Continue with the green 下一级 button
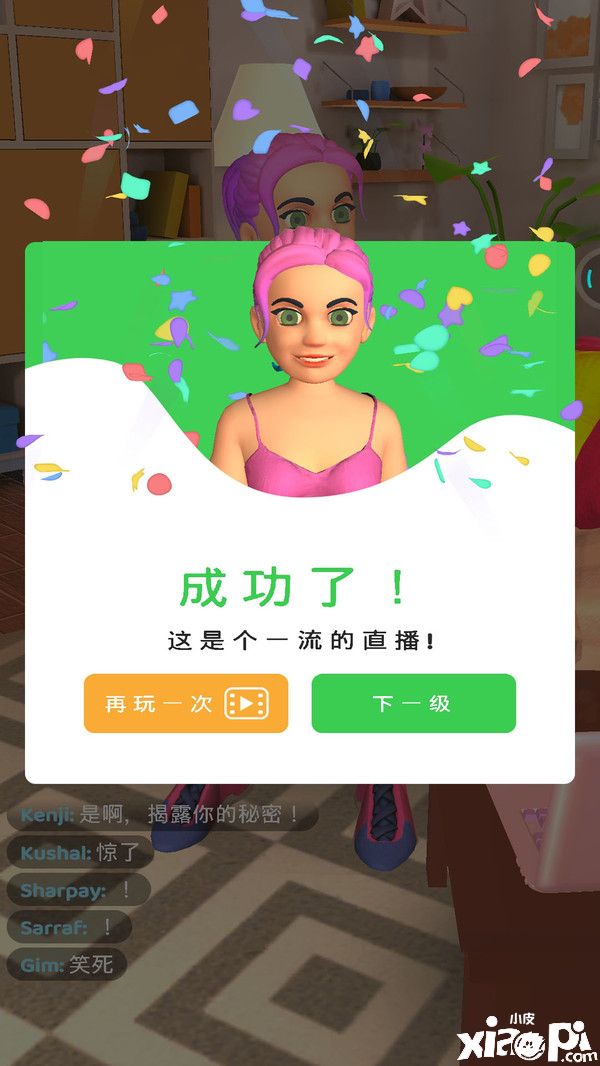600x1066 pixels. [413, 703]
